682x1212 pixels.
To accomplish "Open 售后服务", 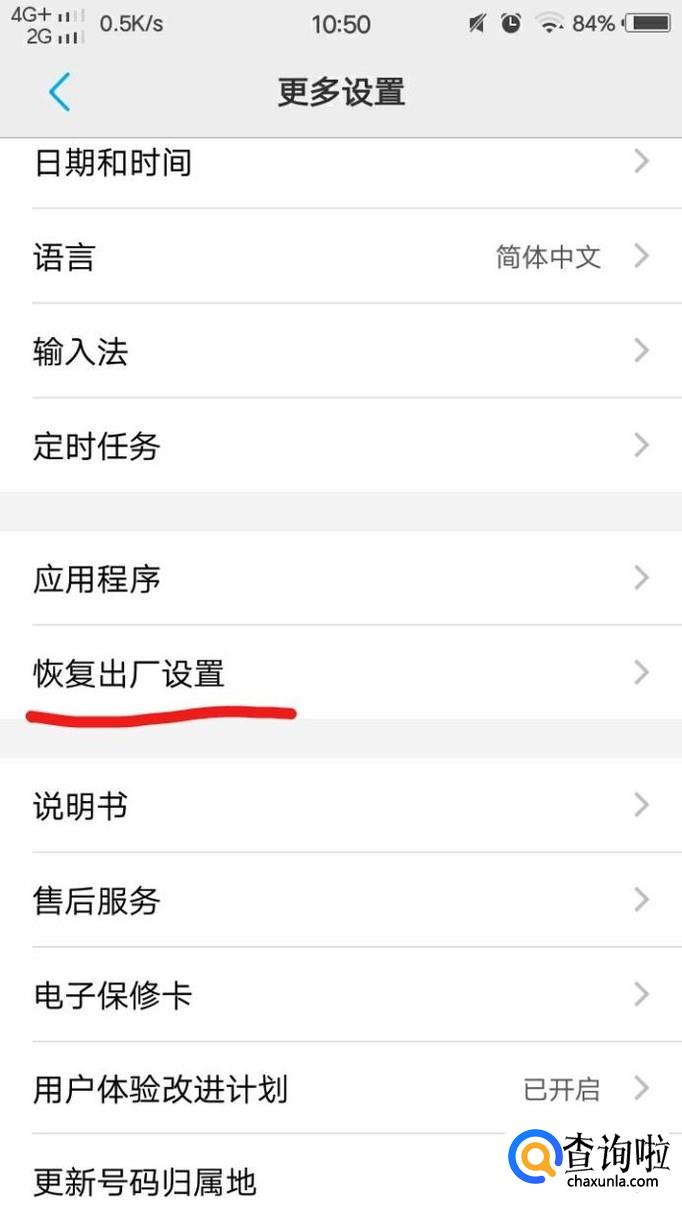I will click(x=341, y=900).
